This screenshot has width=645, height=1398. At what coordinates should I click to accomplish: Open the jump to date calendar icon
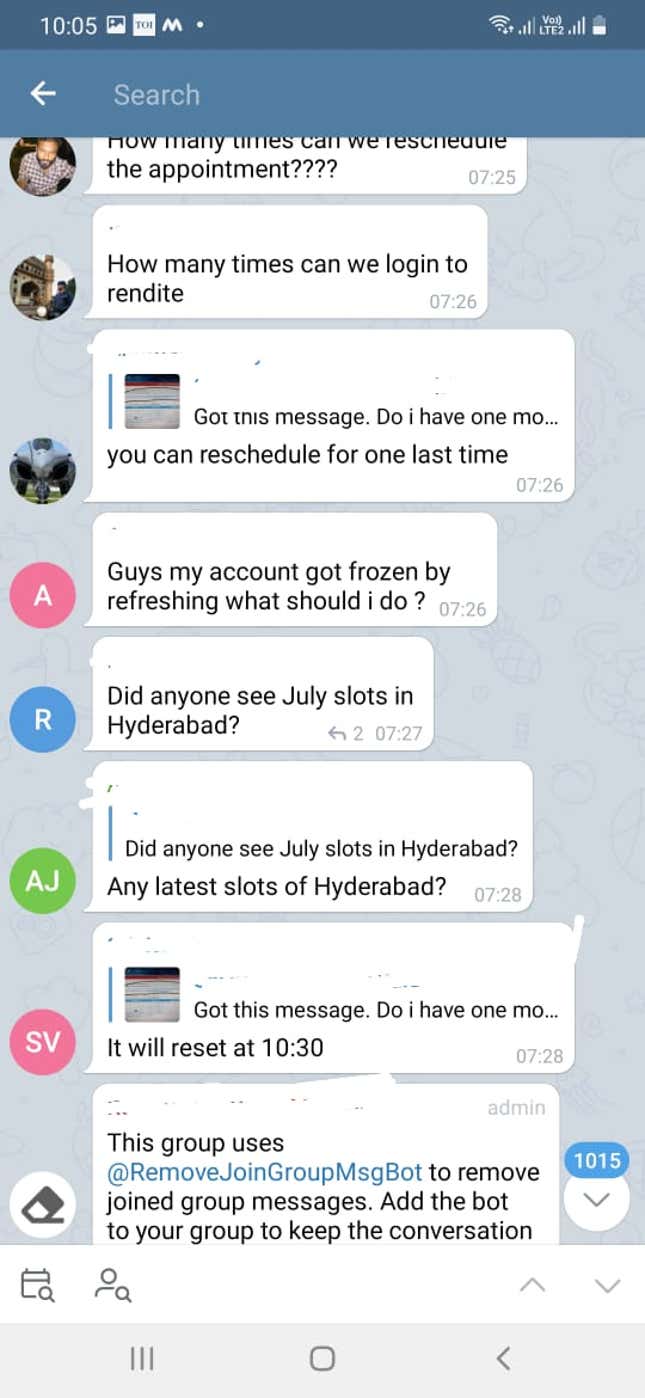coord(37,1284)
